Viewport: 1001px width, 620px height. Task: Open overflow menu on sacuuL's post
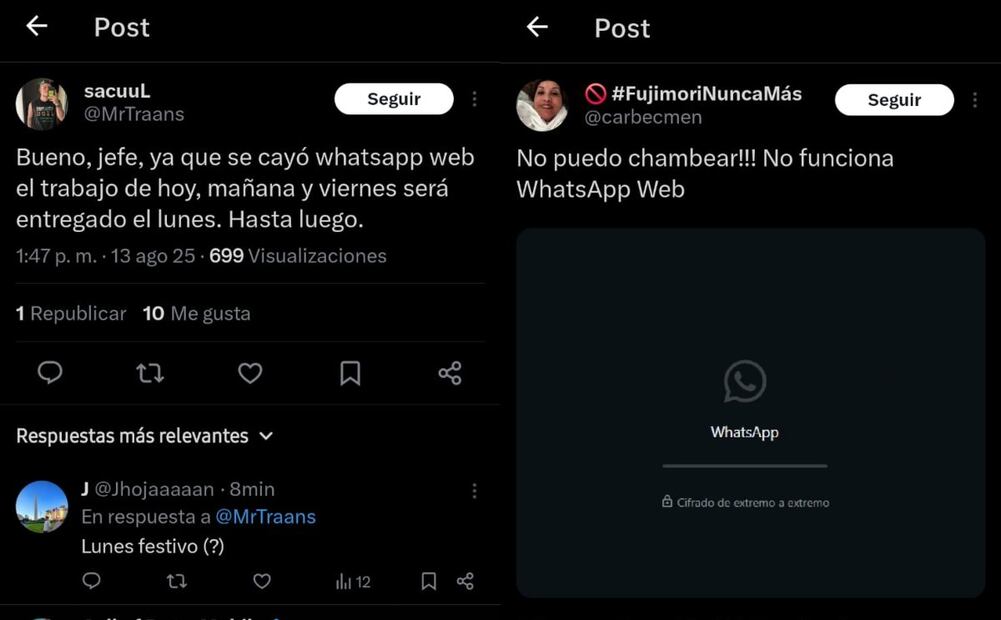(474, 99)
